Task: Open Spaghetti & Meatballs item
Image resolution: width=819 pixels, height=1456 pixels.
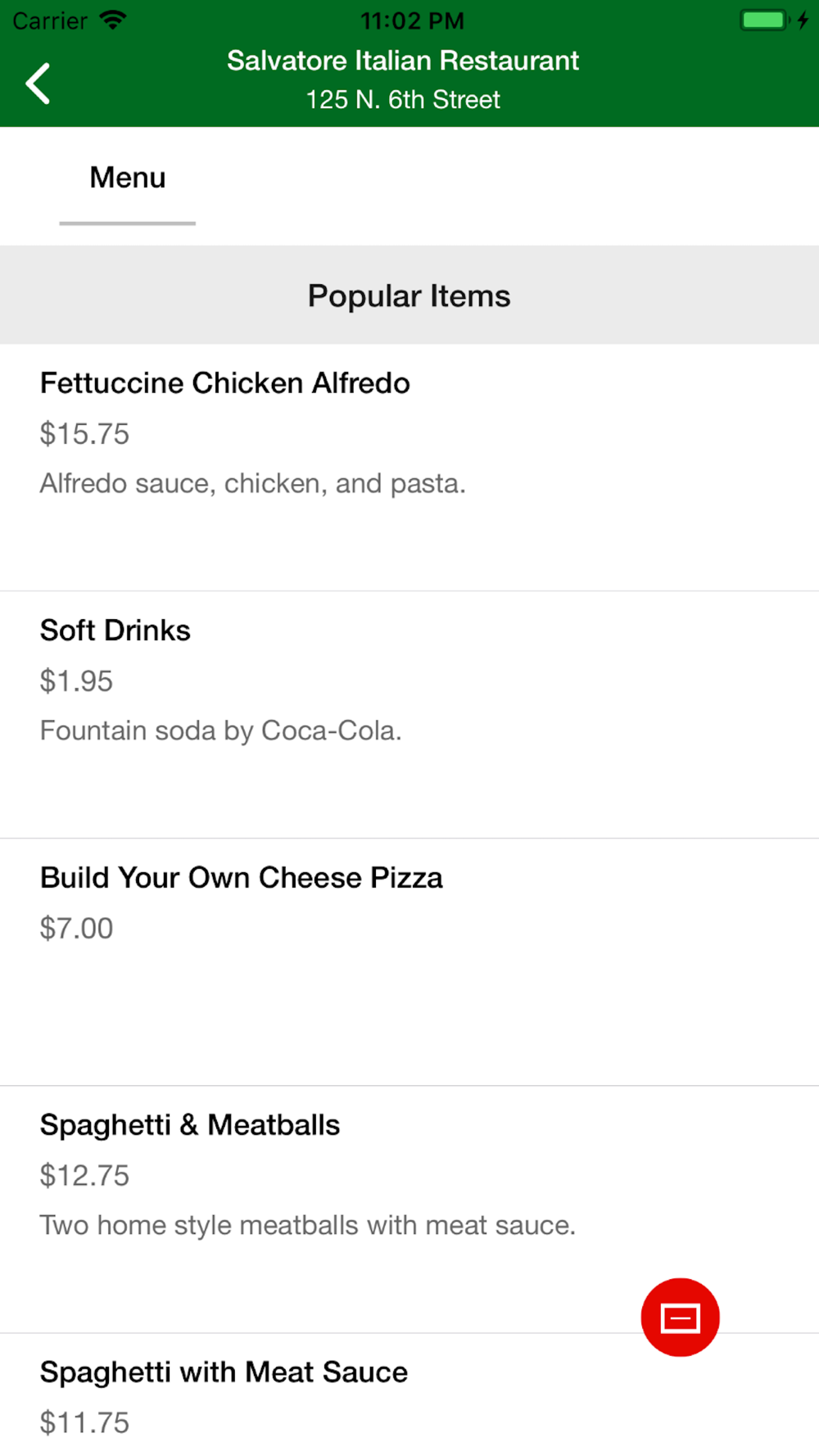Action: coord(409,1210)
